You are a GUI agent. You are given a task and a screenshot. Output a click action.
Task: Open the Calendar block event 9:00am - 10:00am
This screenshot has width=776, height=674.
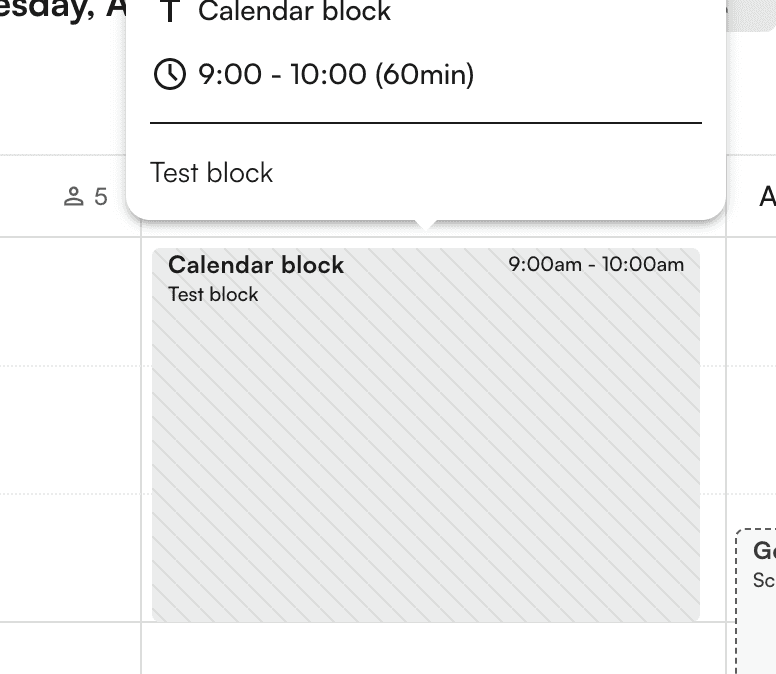click(425, 434)
